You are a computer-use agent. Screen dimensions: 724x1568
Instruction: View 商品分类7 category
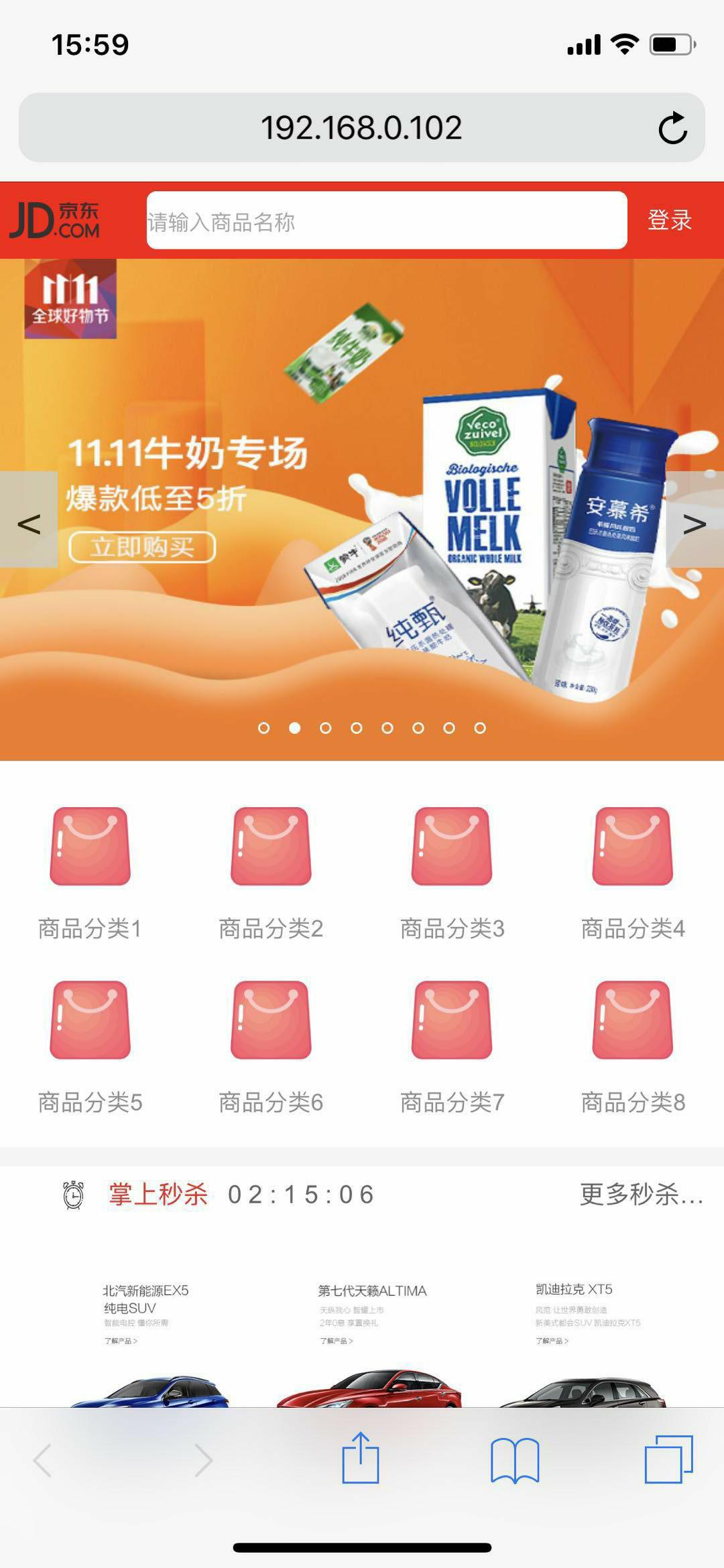(x=452, y=1047)
